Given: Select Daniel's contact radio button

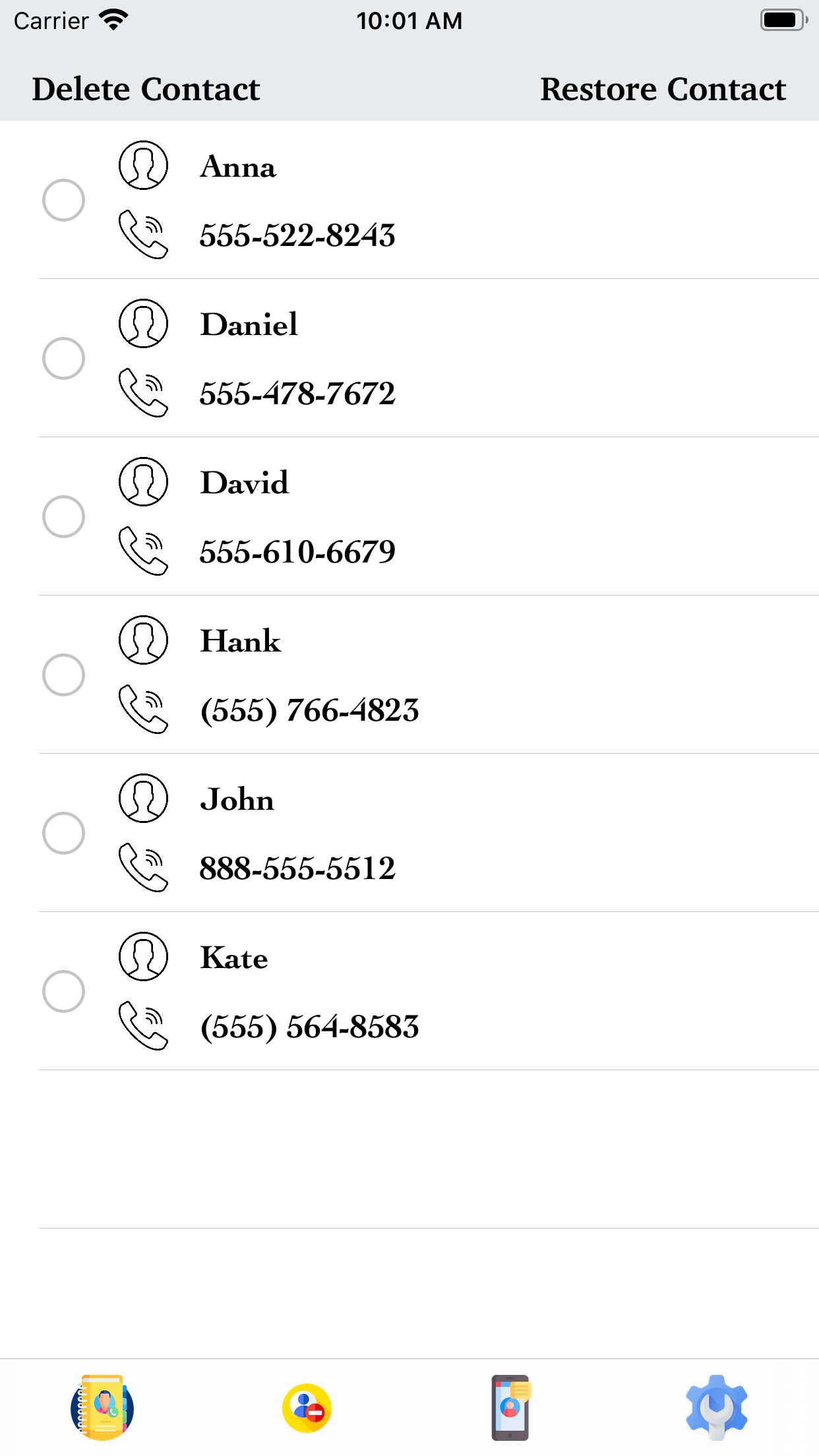Looking at the screenshot, I should [63, 358].
